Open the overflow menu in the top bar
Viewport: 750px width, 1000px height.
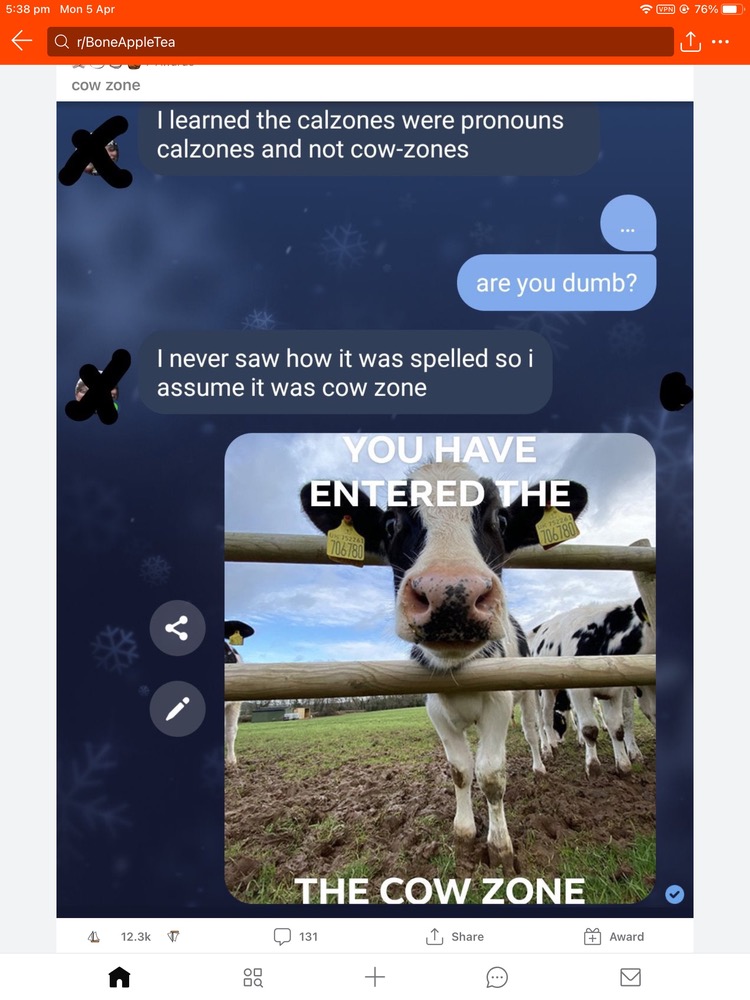pyautogui.click(x=721, y=42)
